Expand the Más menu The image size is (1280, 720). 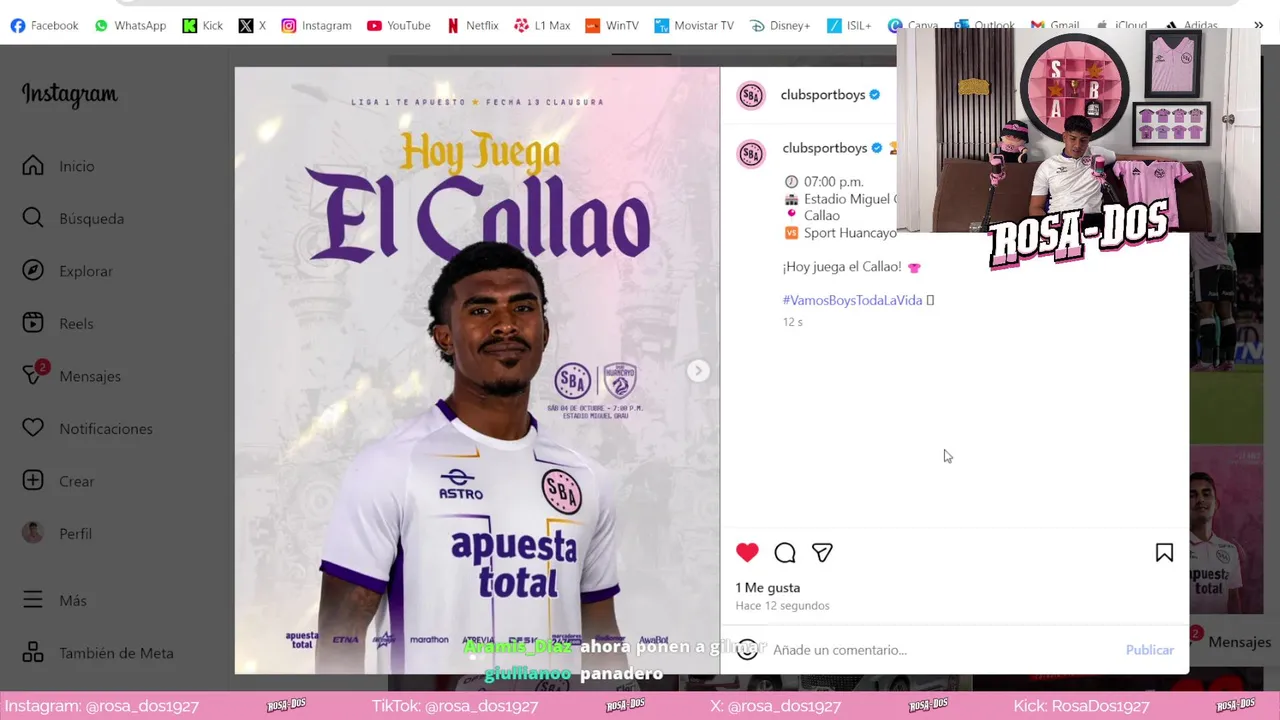pyautogui.click(x=72, y=600)
